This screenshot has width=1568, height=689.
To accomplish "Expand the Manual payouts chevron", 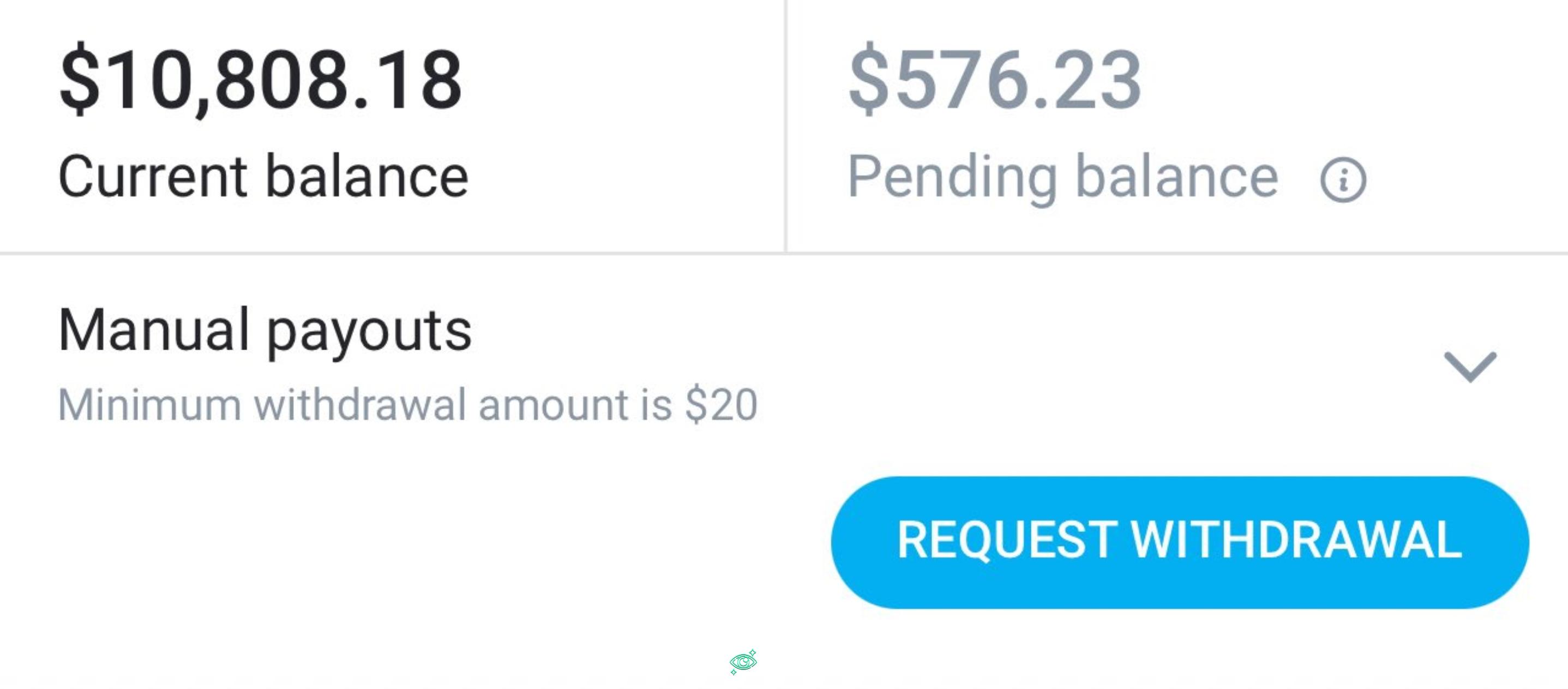I will tap(1470, 367).
